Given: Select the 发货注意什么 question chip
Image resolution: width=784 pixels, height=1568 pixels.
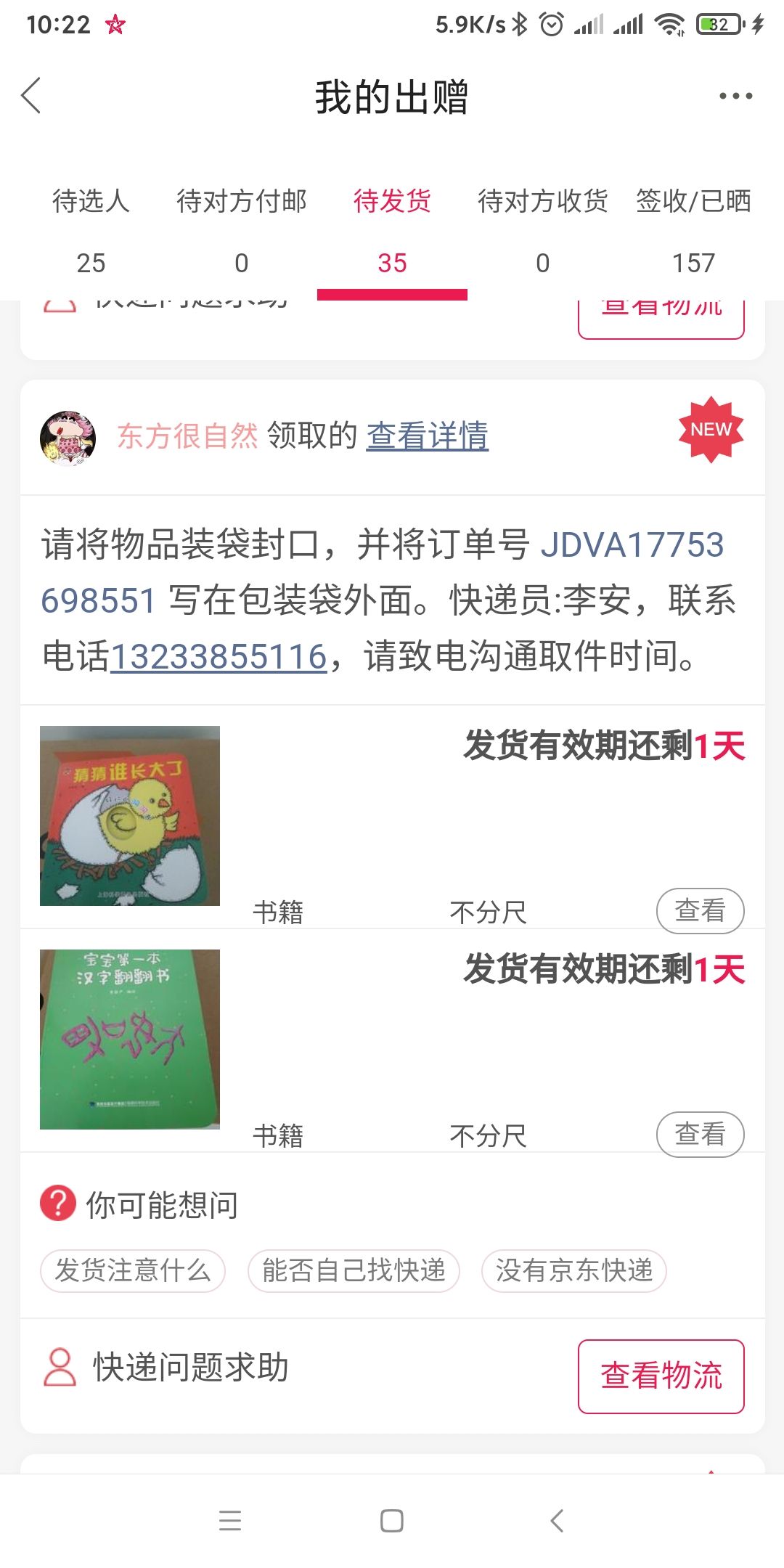Looking at the screenshot, I should pos(133,1271).
